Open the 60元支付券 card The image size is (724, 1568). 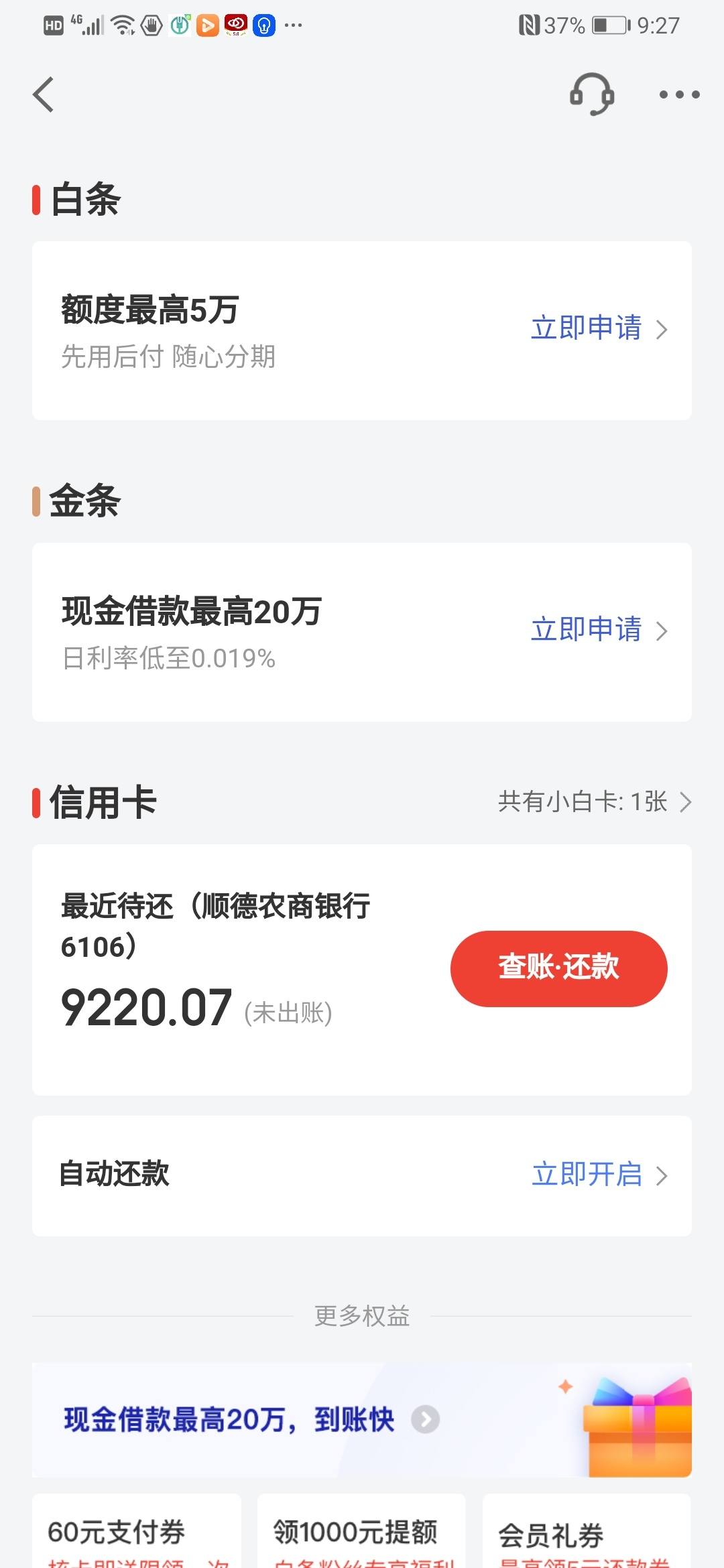click(x=137, y=1530)
